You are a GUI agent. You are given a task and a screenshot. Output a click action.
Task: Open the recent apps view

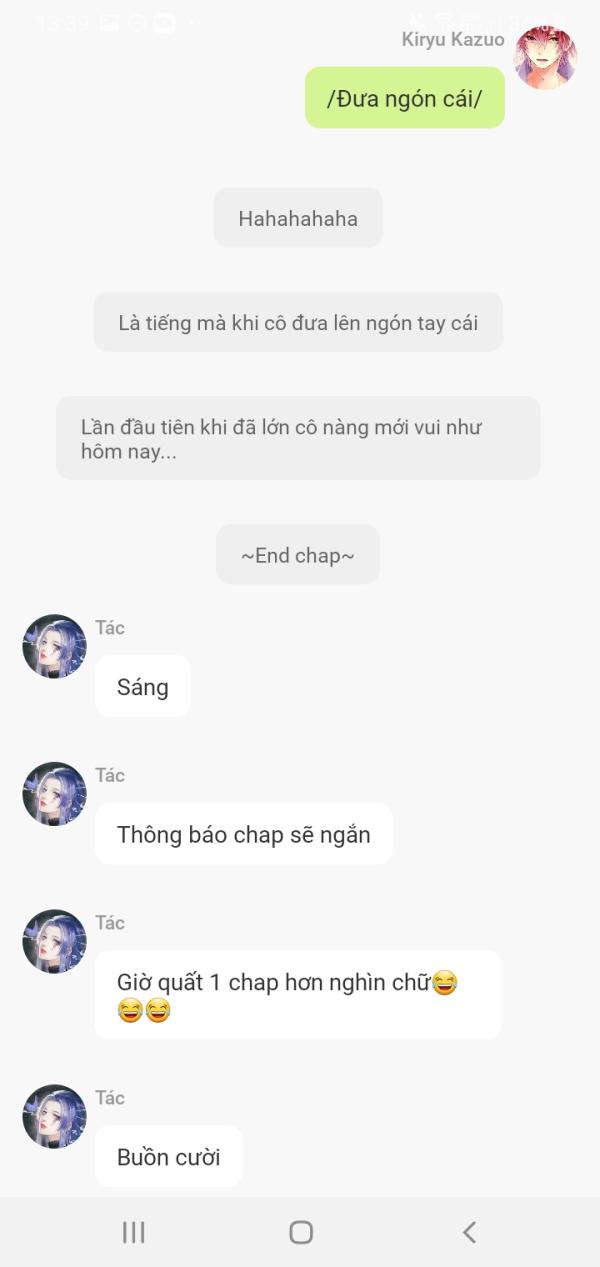pyautogui.click(x=133, y=1232)
